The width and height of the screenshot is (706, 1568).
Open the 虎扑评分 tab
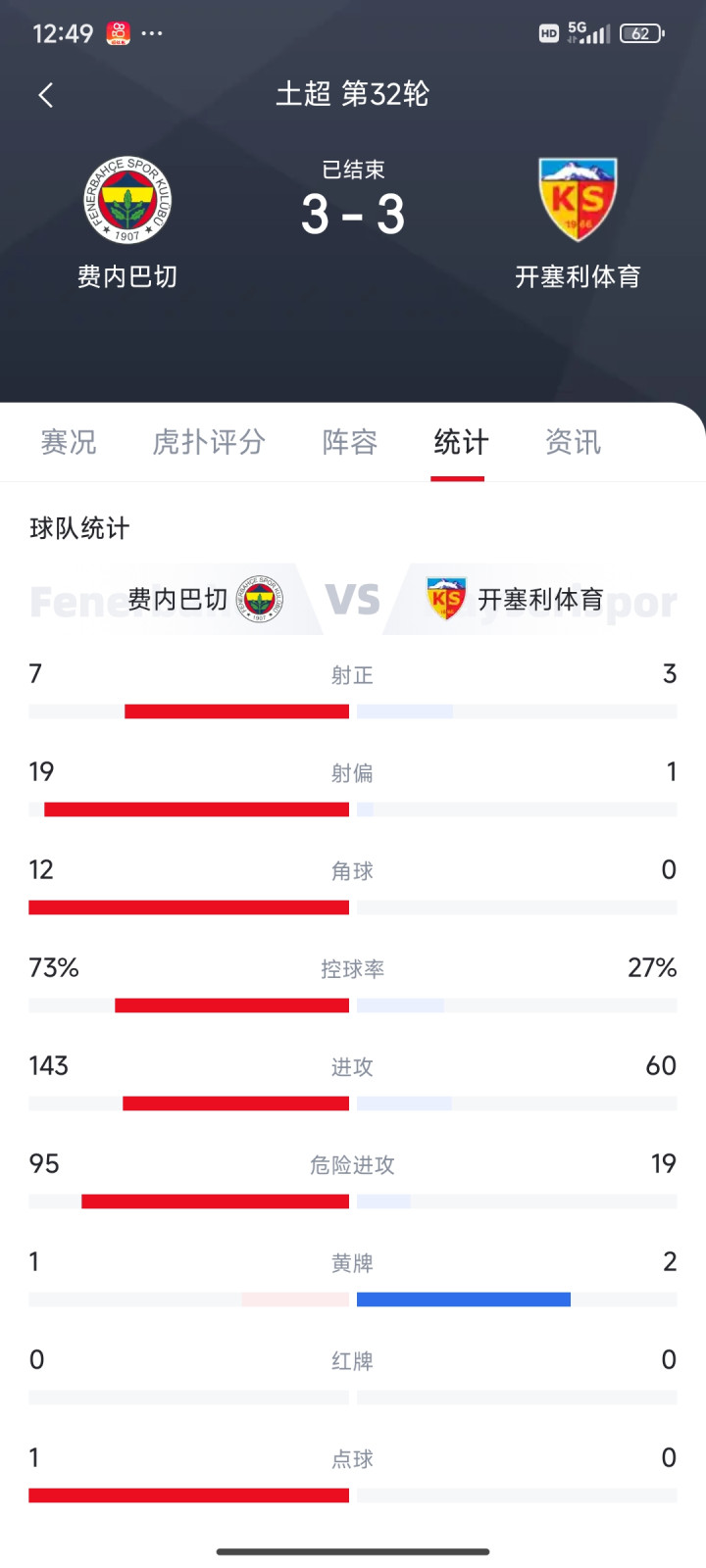(x=209, y=442)
